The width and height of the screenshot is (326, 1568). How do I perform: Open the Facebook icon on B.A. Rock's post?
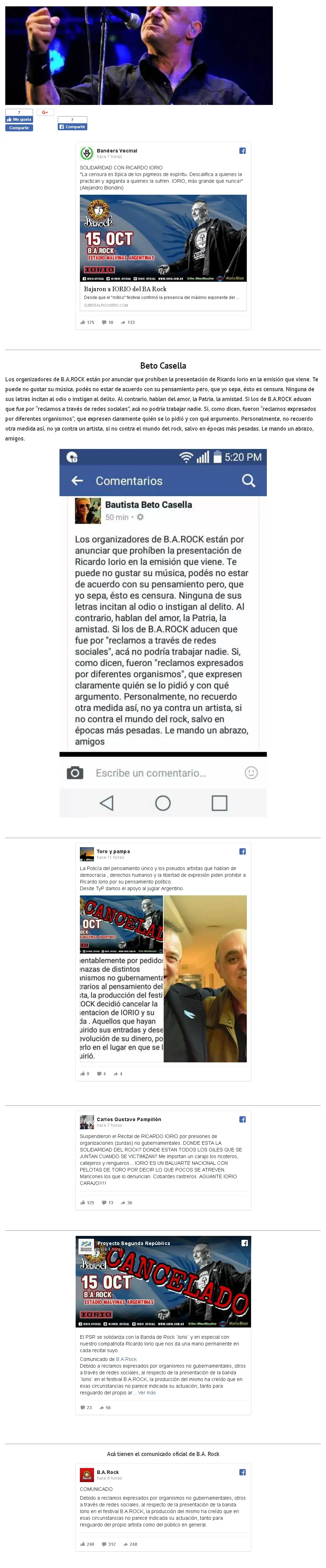(x=242, y=1472)
